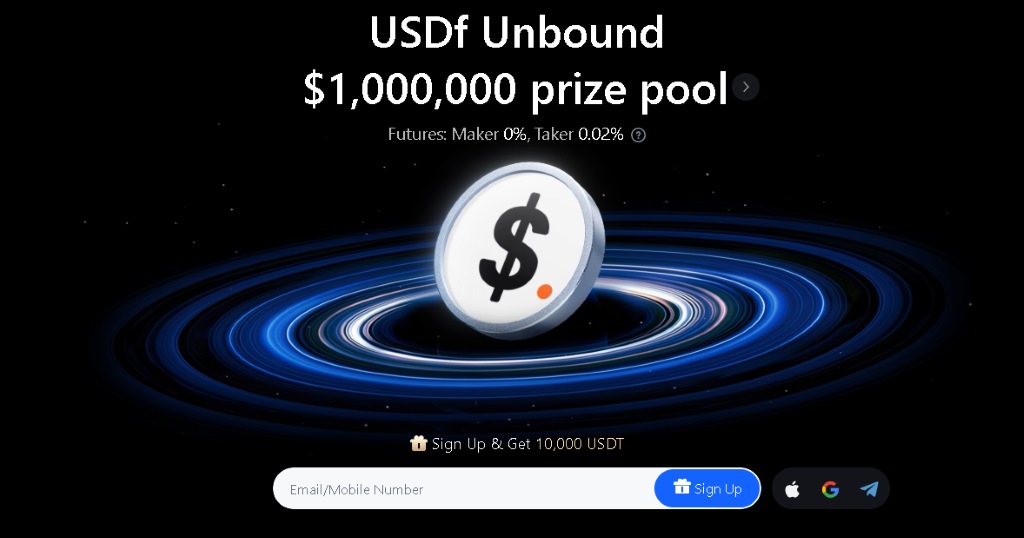
Task: Tap the blue Sign Up button
Action: 708,489
